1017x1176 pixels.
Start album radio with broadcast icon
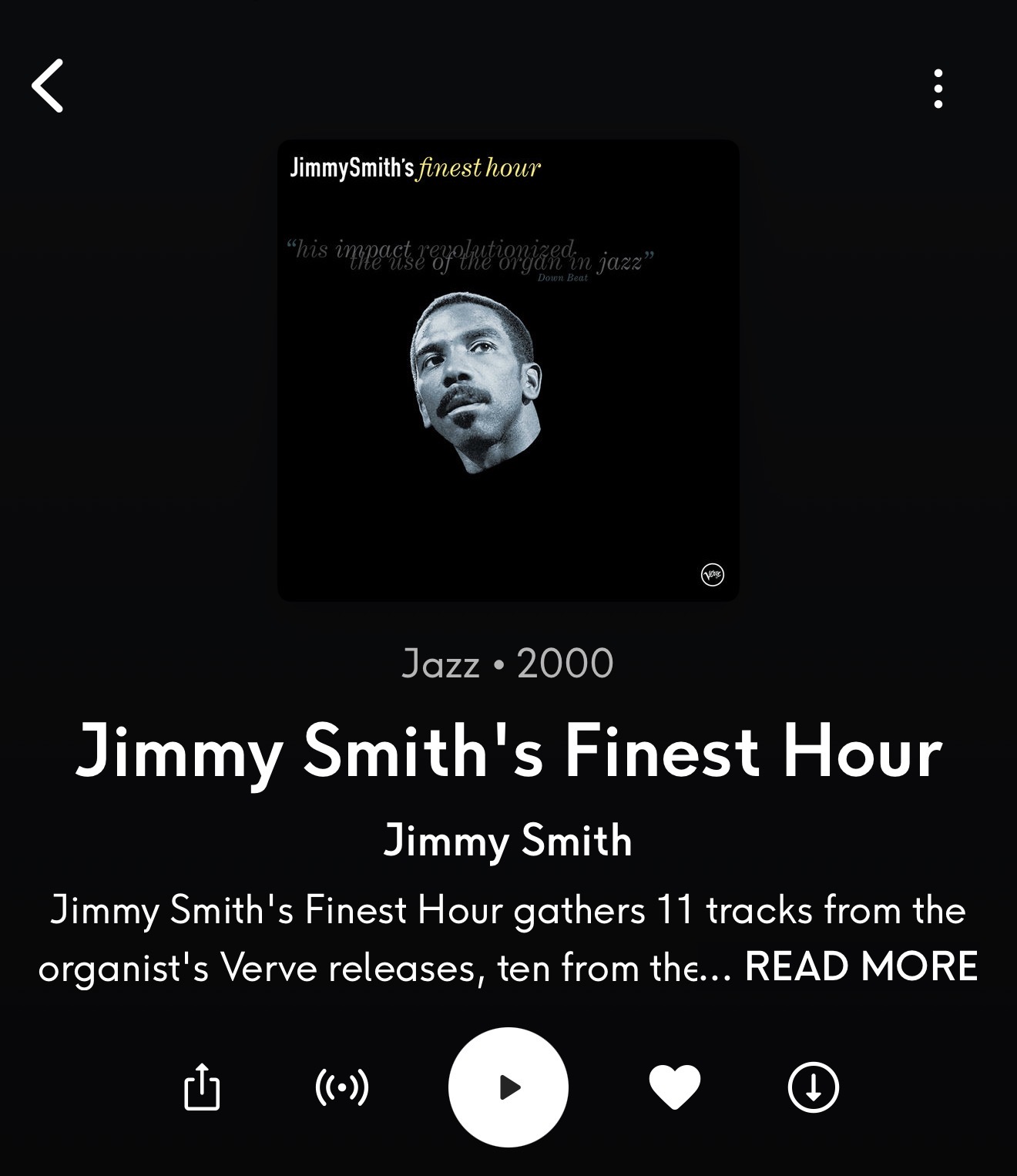coord(342,1087)
